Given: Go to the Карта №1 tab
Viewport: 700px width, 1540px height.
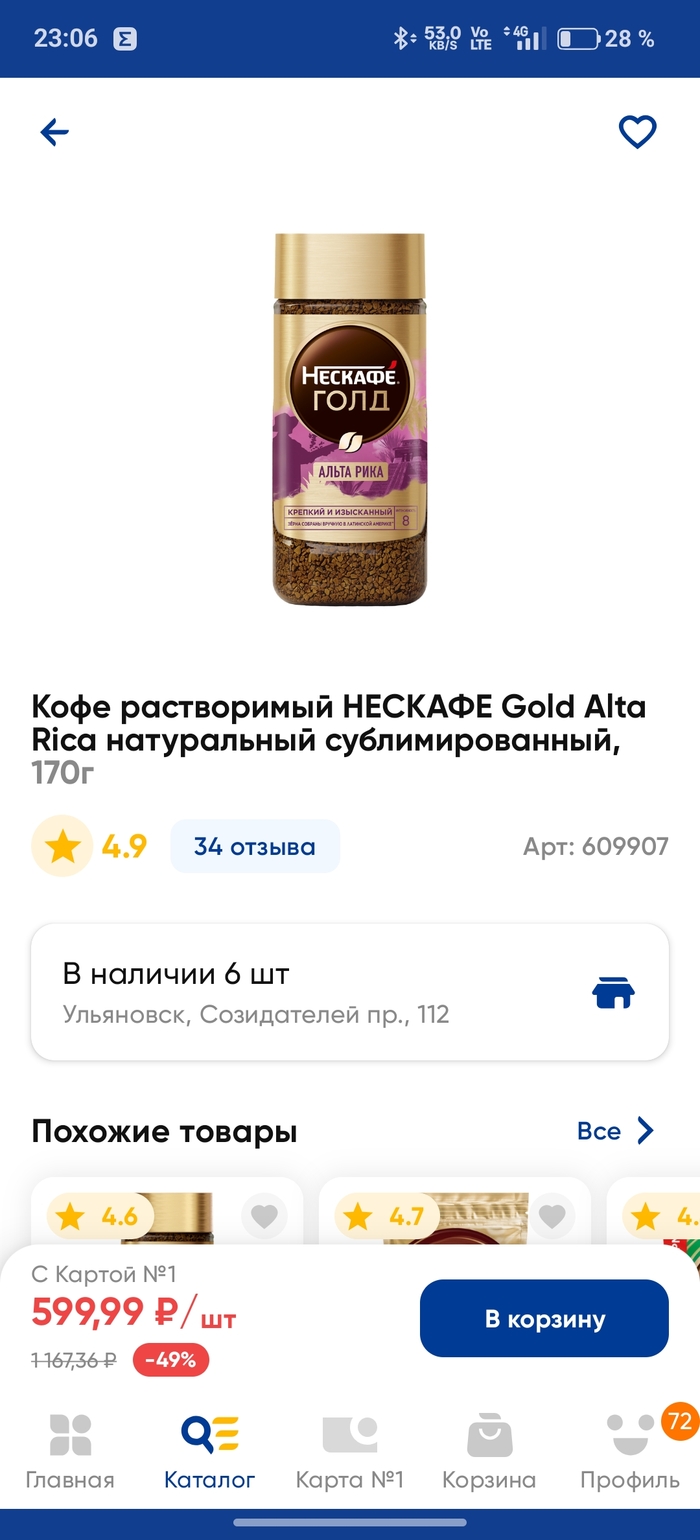Looking at the screenshot, I should click(x=350, y=1451).
